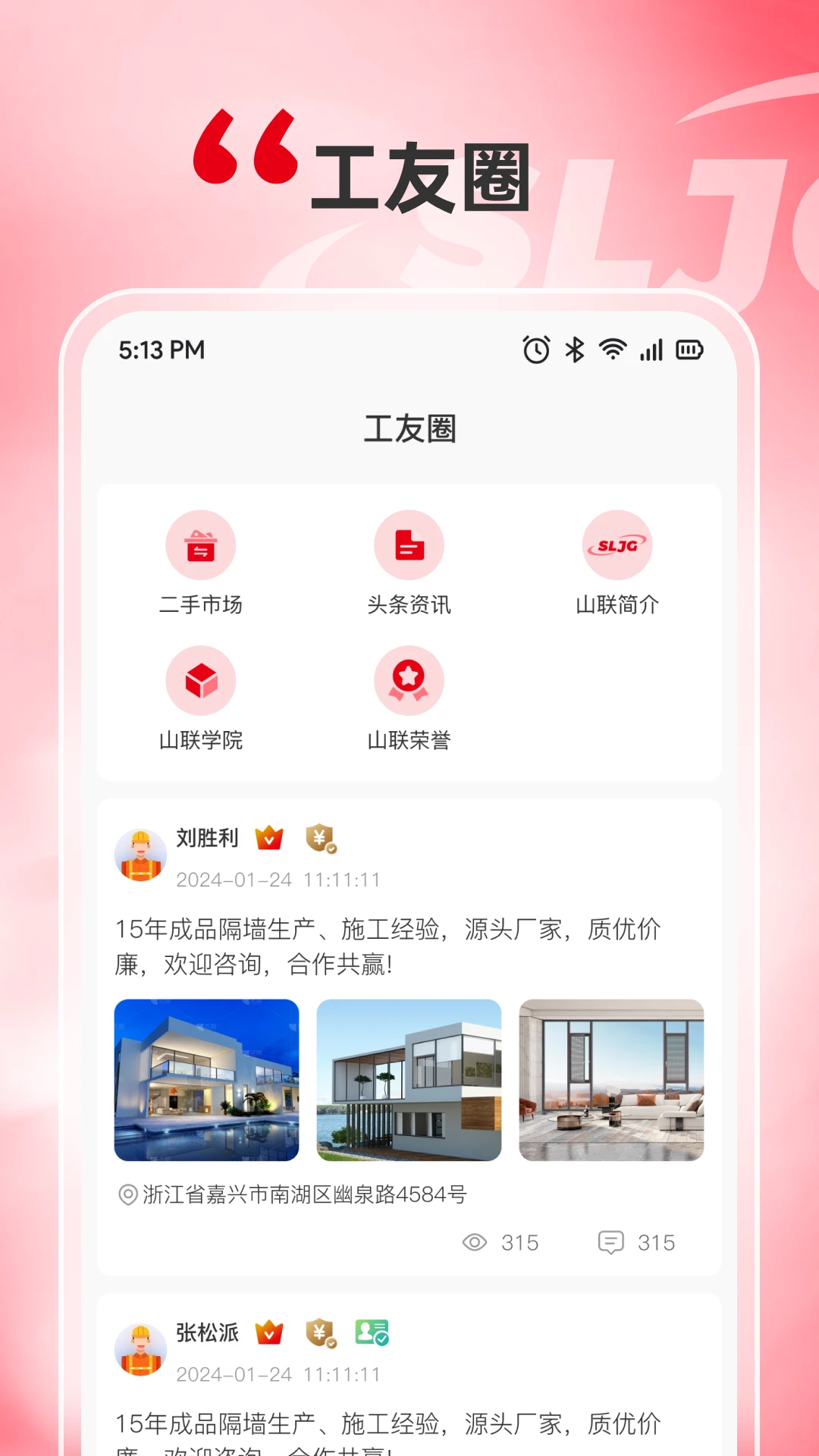
Task: Click the comment bubble icon showing 315
Action: pyautogui.click(x=612, y=1242)
